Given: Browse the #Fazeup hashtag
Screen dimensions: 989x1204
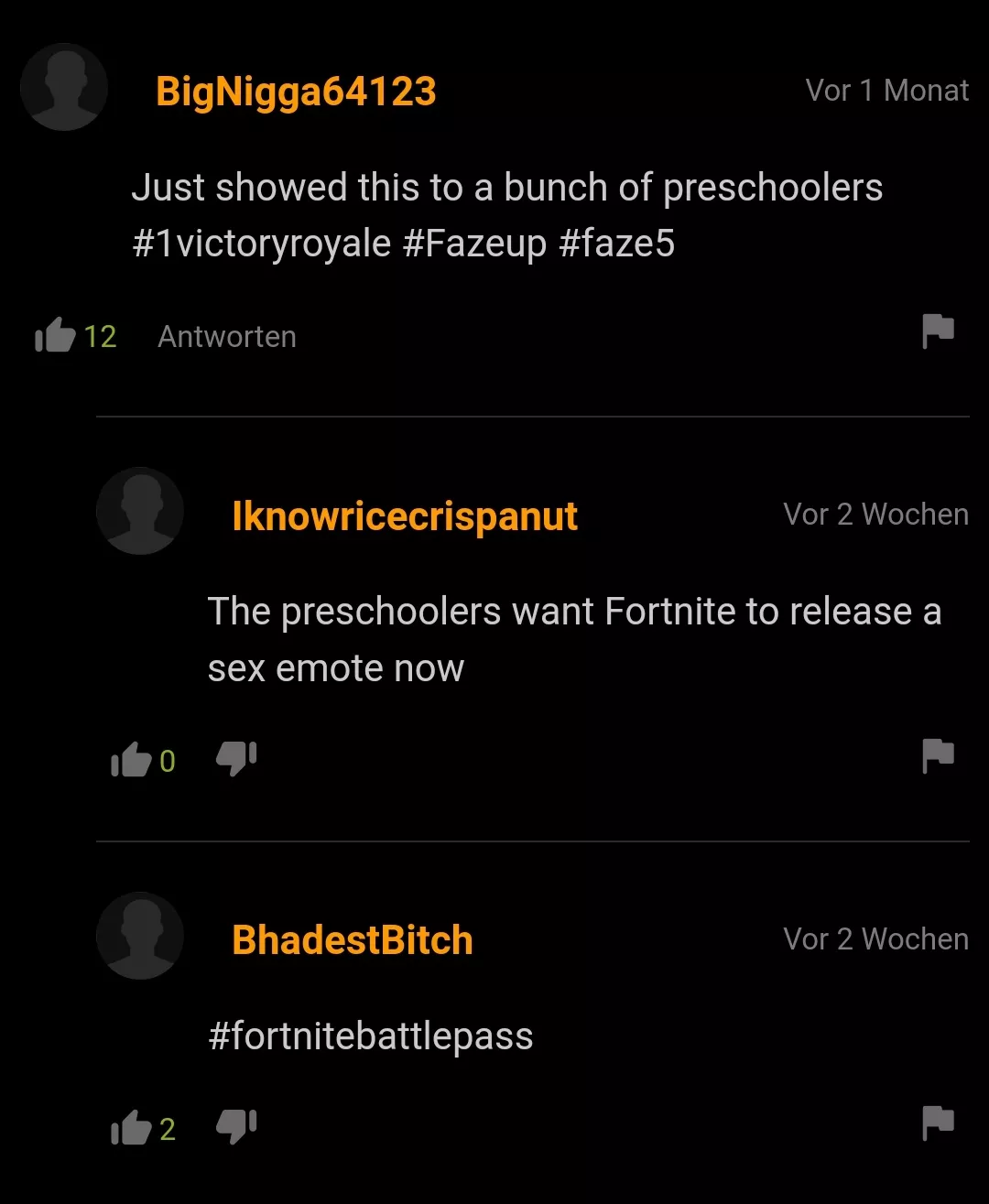Looking at the screenshot, I should click(473, 243).
